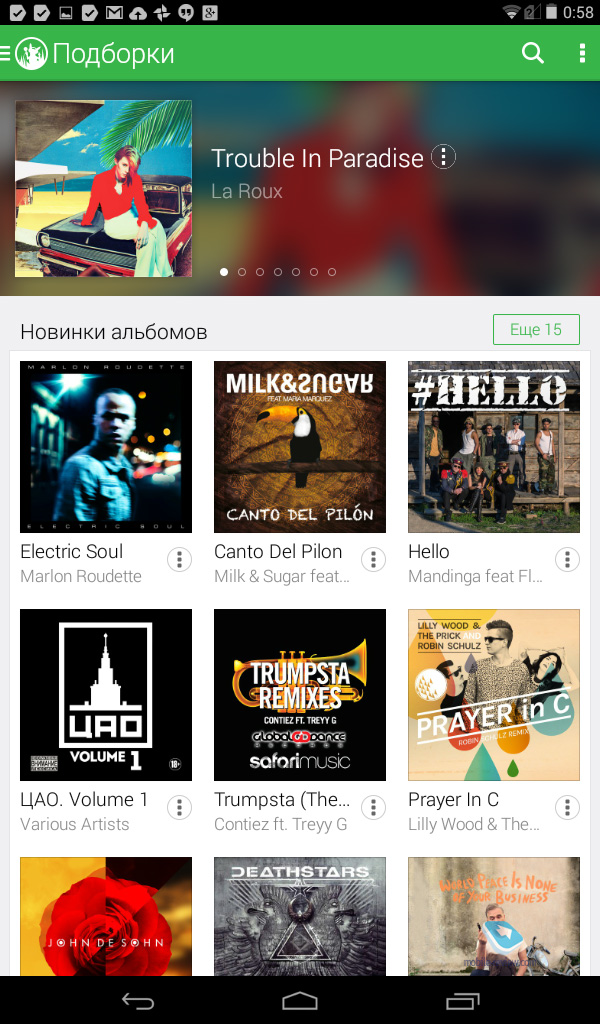Open the Canto Del Pilon album
This screenshot has height=1024, width=600.
pos(300,447)
